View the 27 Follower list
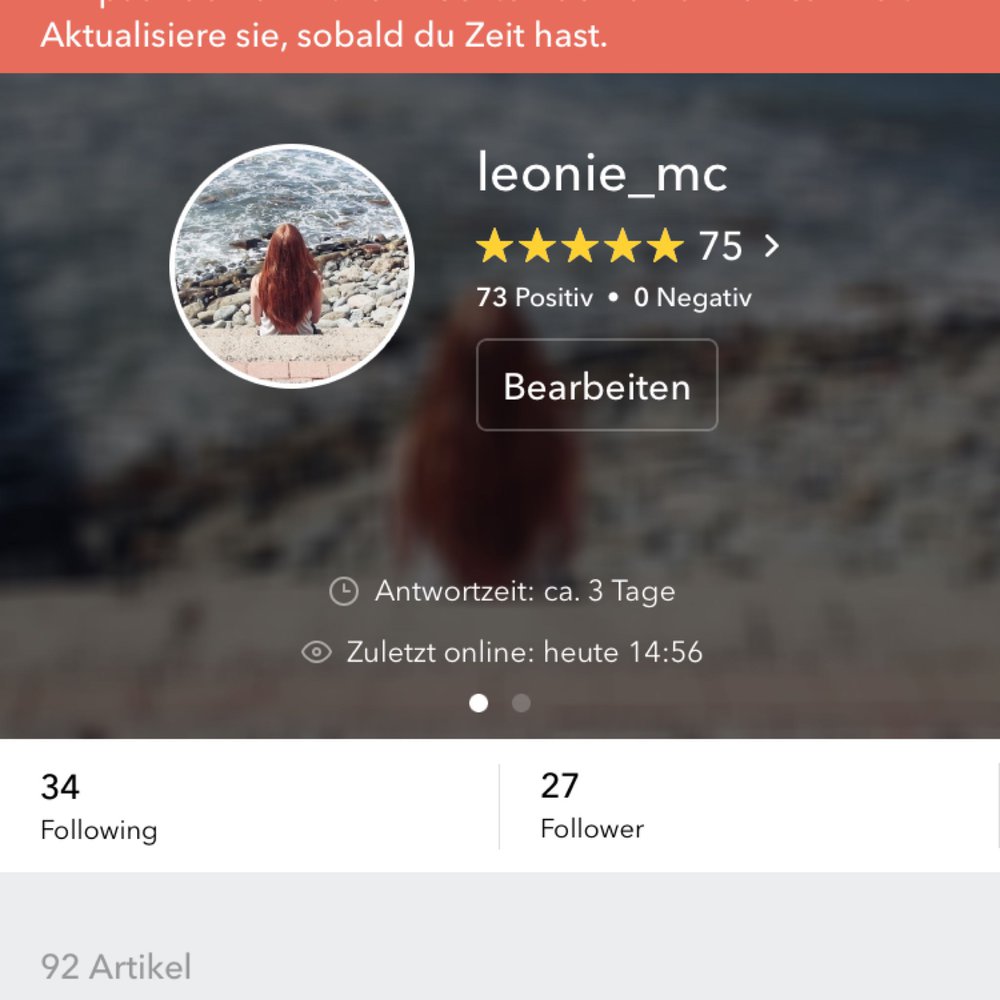The image size is (1000, 1000). 592,806
